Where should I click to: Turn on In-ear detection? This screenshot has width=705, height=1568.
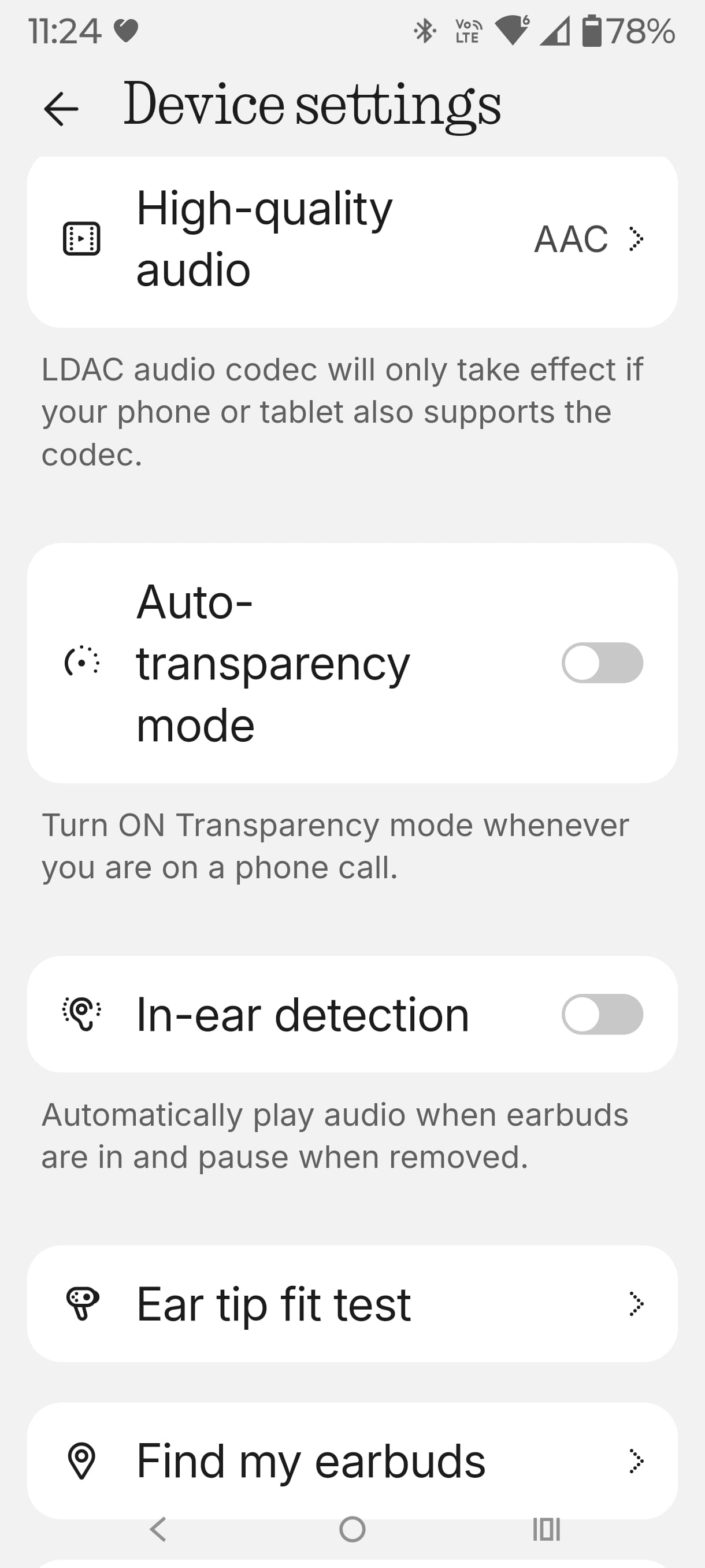click(602, 1014)
